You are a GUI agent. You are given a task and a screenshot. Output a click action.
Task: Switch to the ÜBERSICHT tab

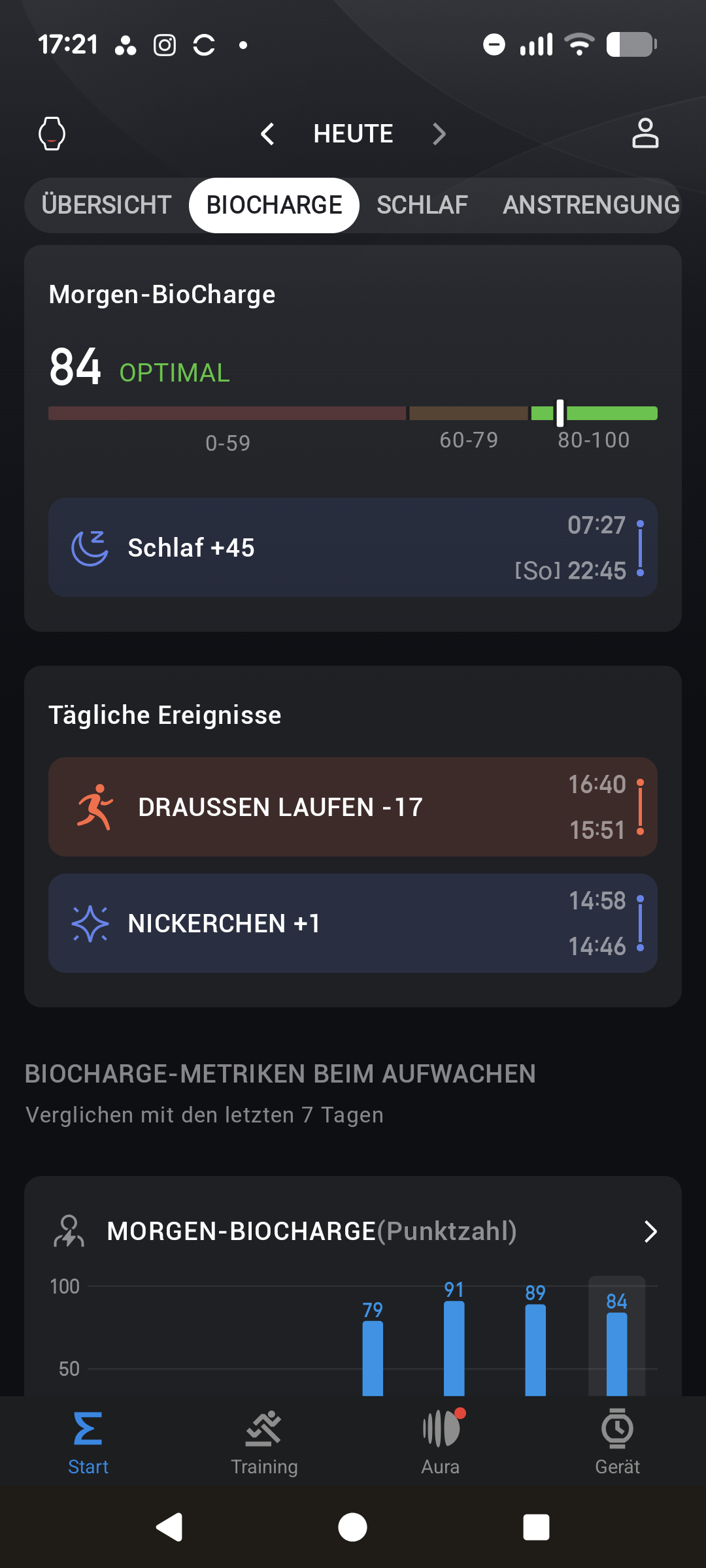click(x=107, y=205)
